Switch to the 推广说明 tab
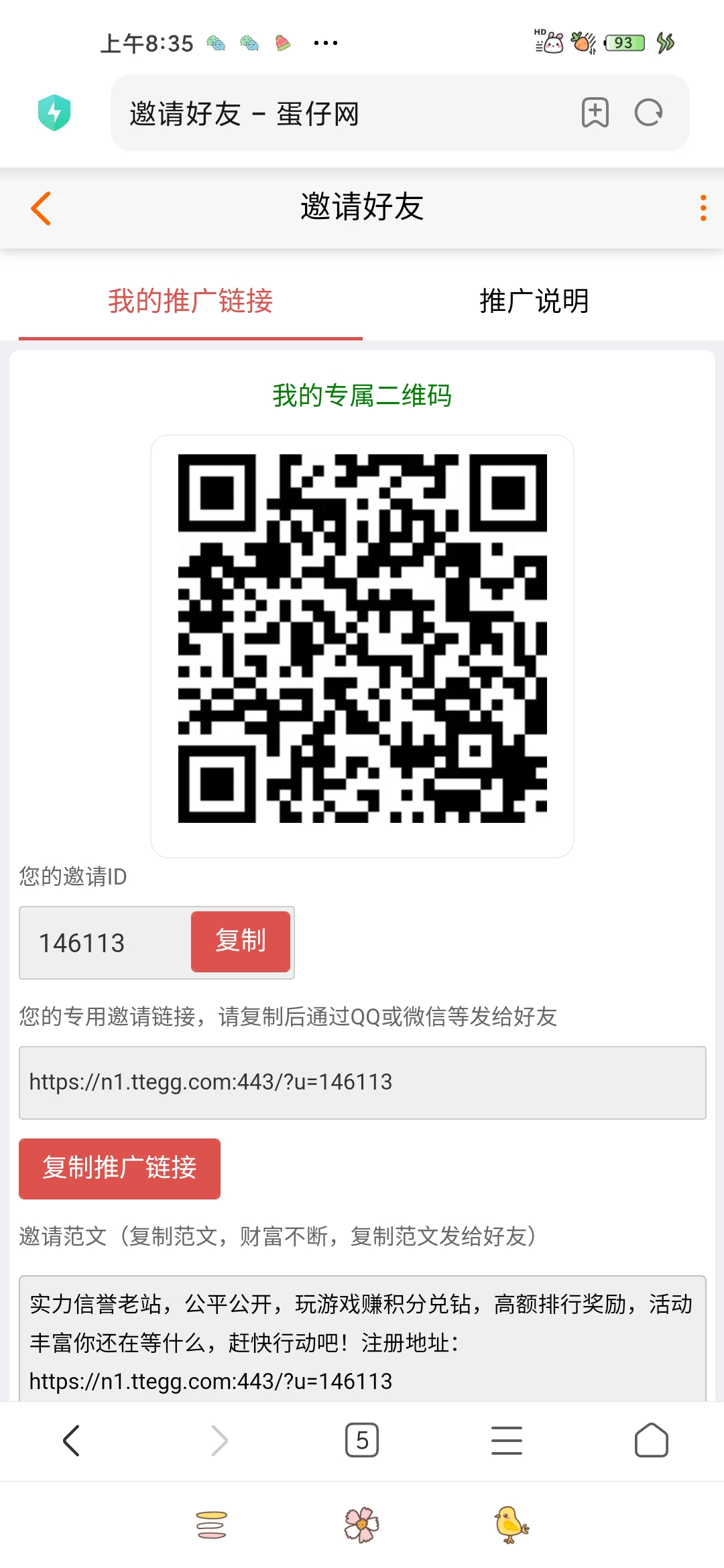724x1568 pixels. (534, 301)
